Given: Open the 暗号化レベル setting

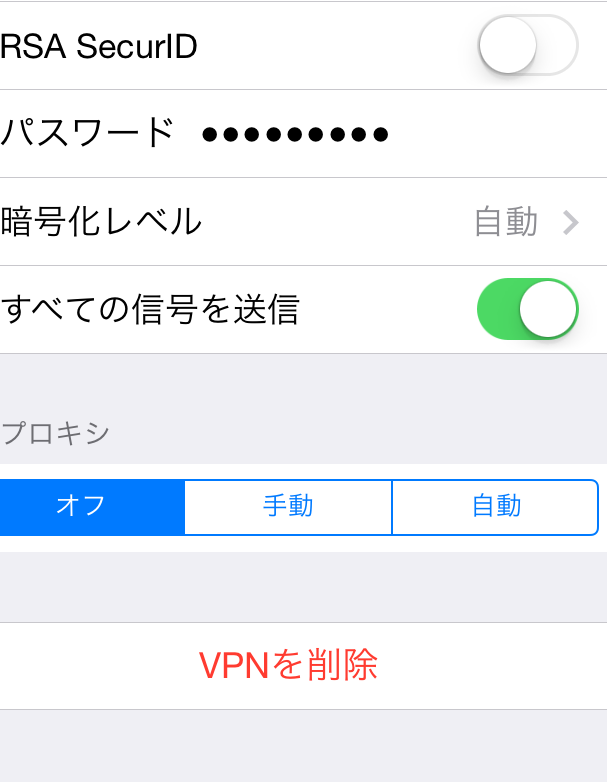Looking at the screenshot, I should pos(303,221).
